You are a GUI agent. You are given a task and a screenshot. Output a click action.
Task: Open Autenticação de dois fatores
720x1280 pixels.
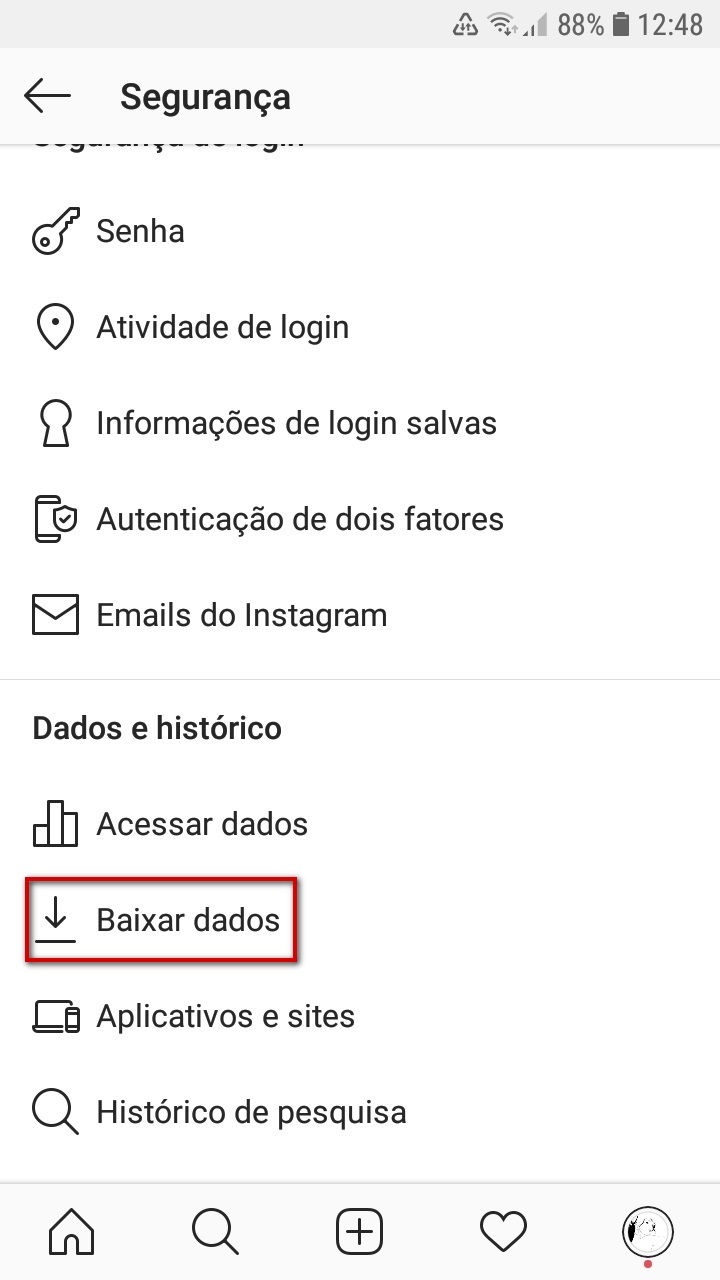pyautogui.click(x=360, y=520)
